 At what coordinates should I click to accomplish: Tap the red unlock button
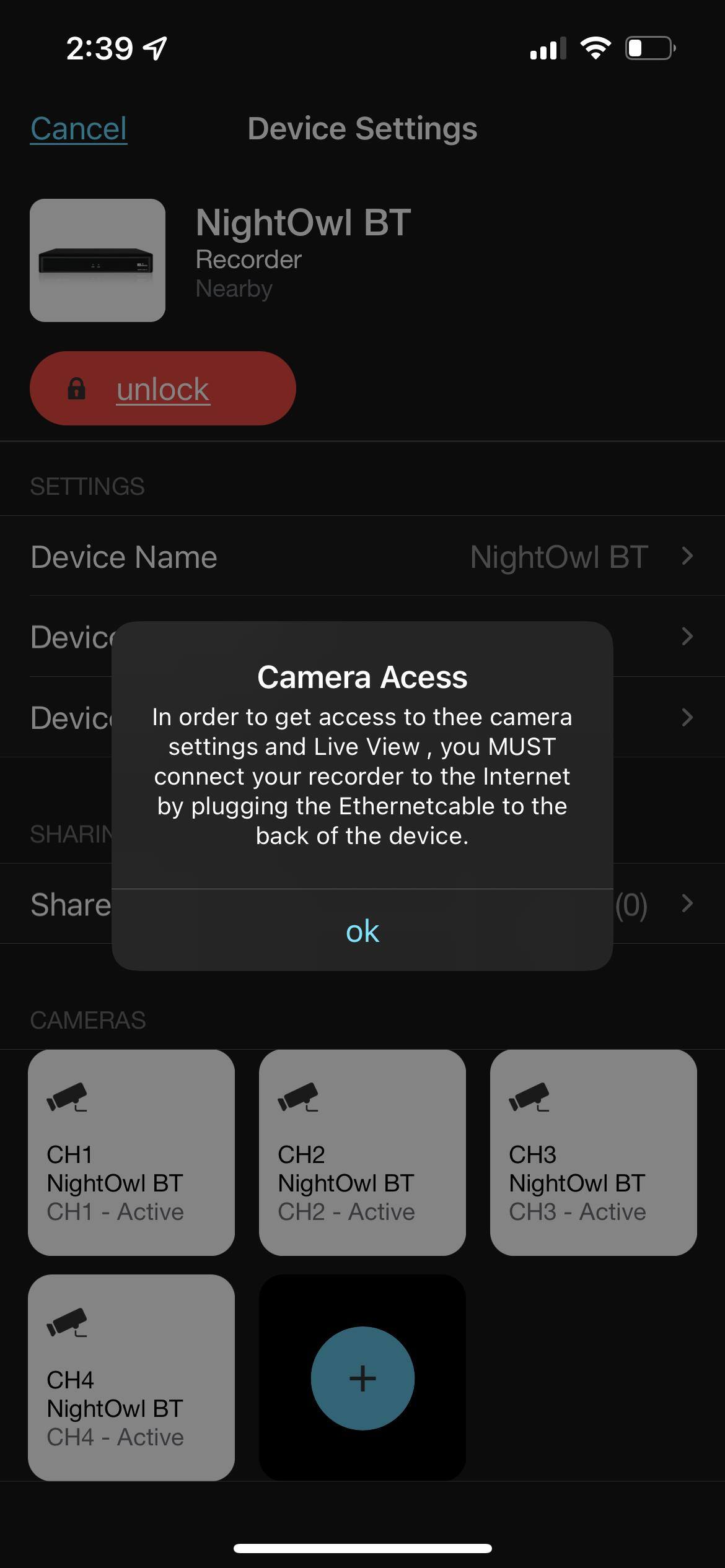pos(162,388)
